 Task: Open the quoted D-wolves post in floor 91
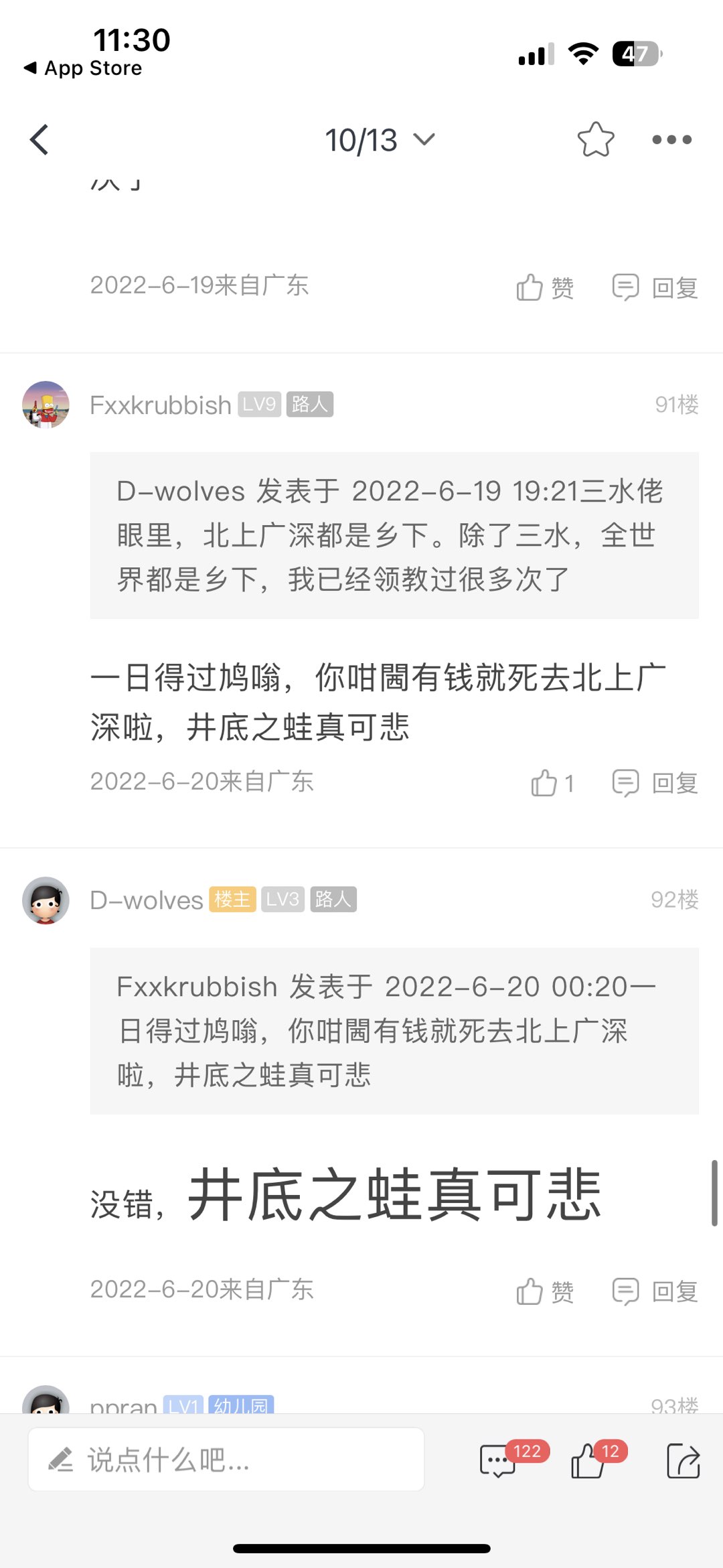(x=394, y=535)
